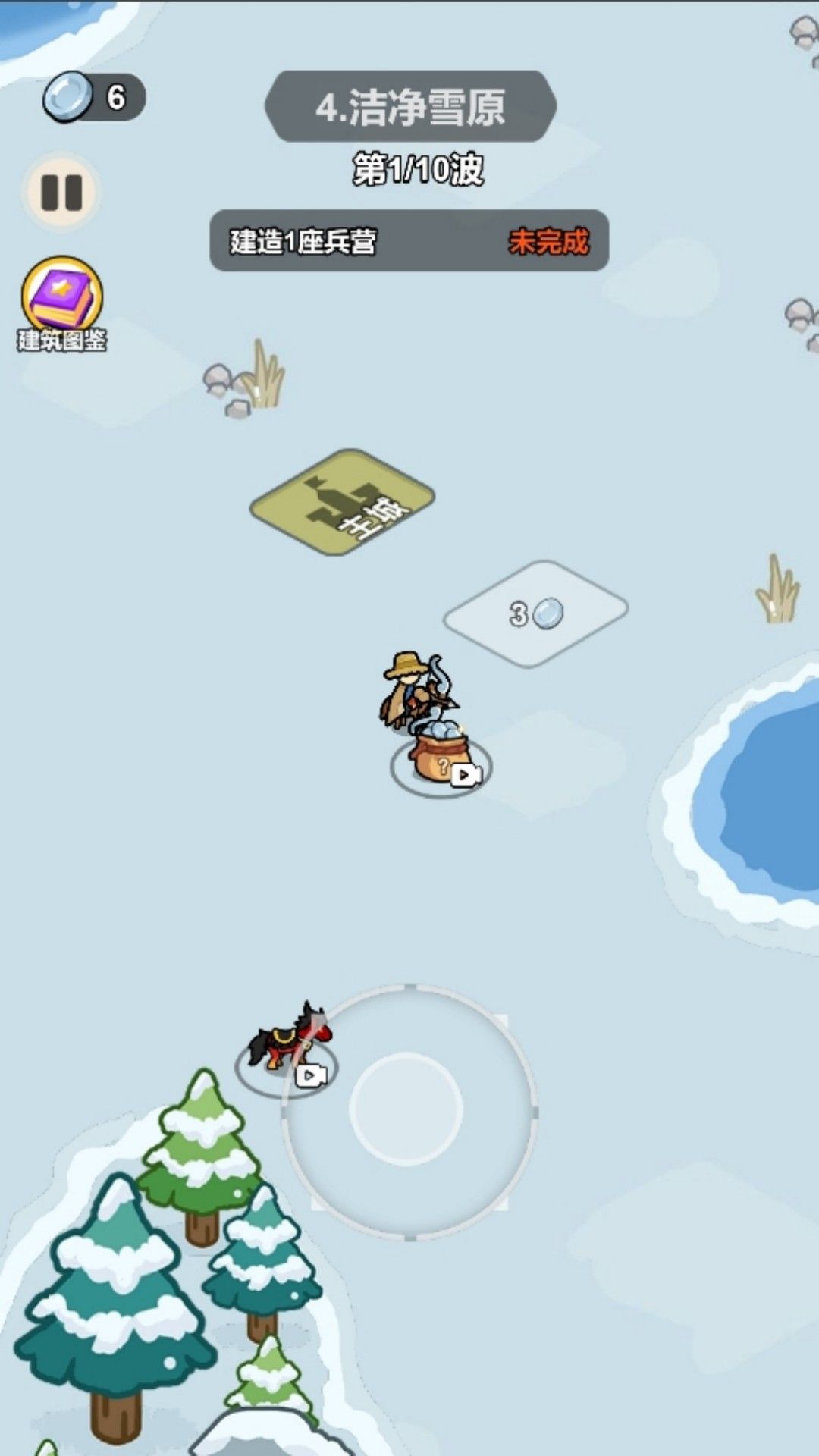819x1456 pixels.
Task: Pause the game
Action: (x=61, y=193)
